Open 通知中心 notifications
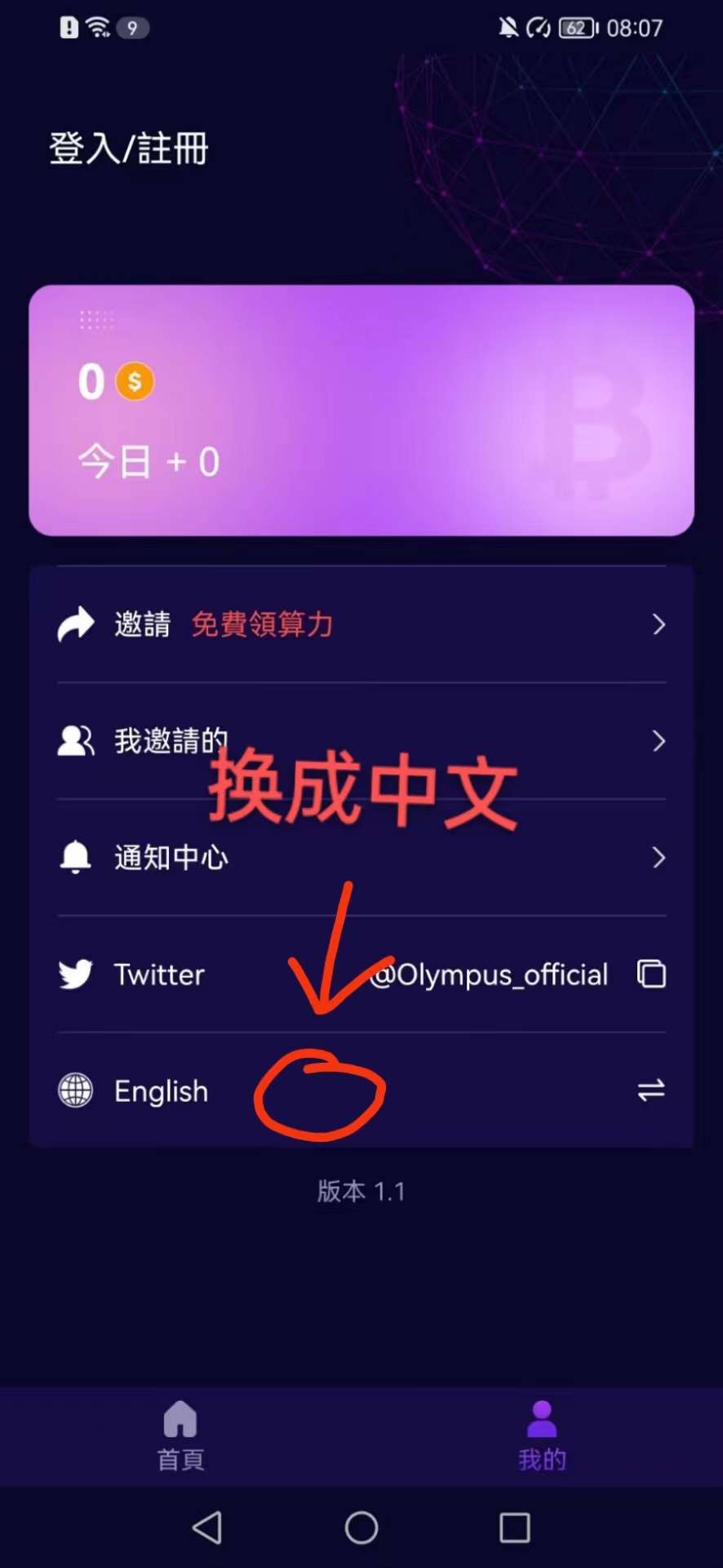 (x=361, y=858)
